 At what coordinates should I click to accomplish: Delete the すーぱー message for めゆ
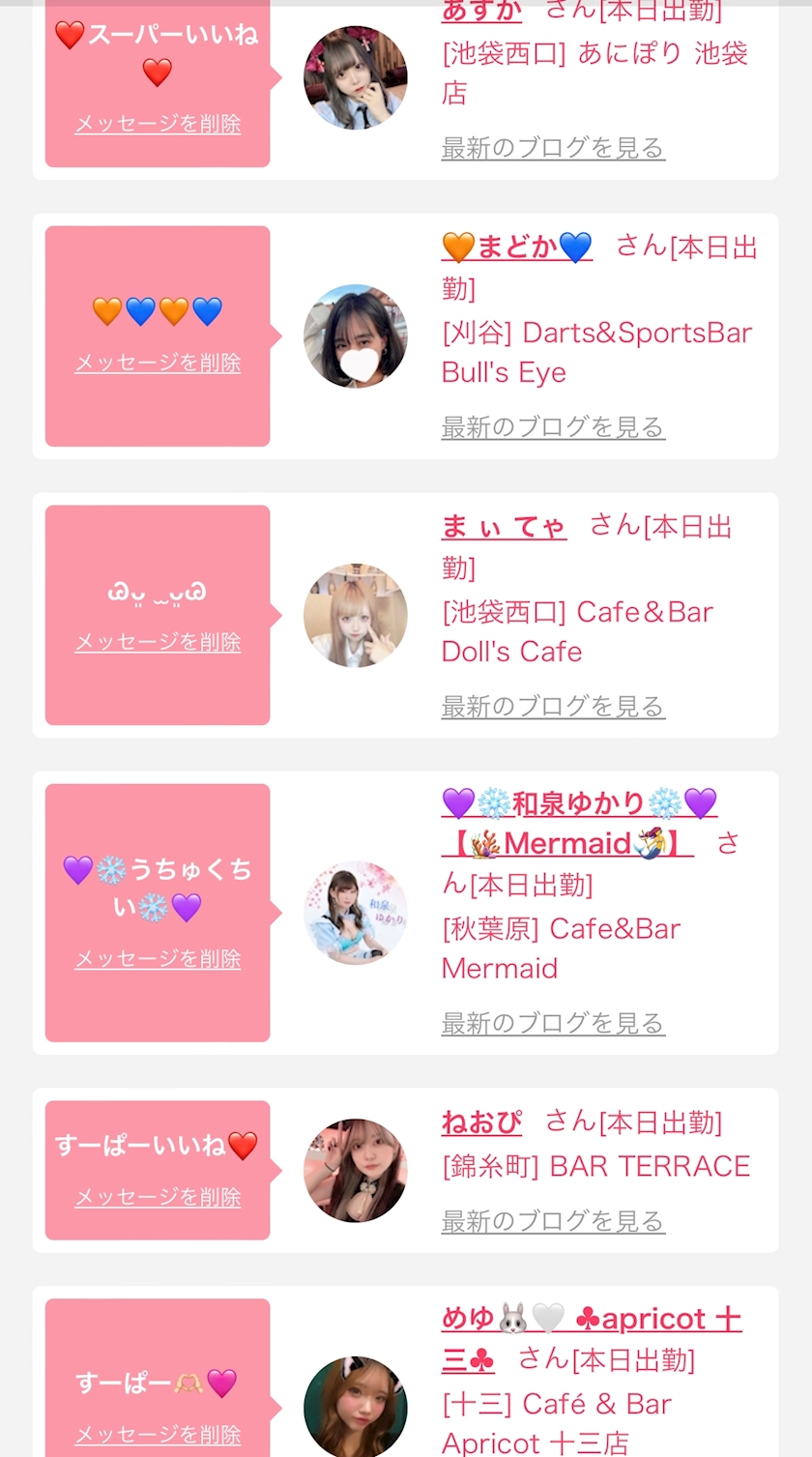tap(158, 1435)
